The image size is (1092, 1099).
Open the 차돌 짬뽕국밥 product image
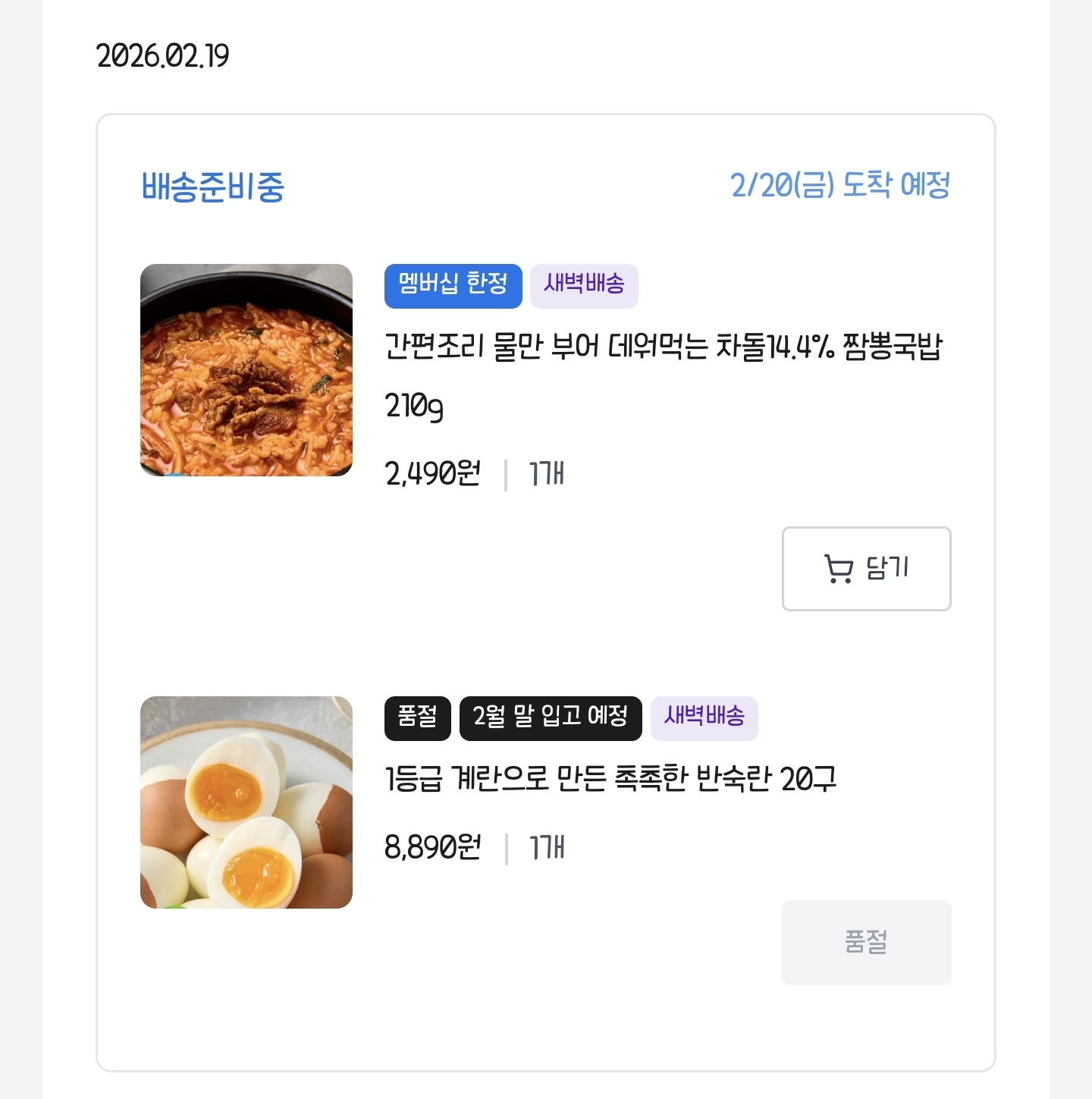click(246, 370)
